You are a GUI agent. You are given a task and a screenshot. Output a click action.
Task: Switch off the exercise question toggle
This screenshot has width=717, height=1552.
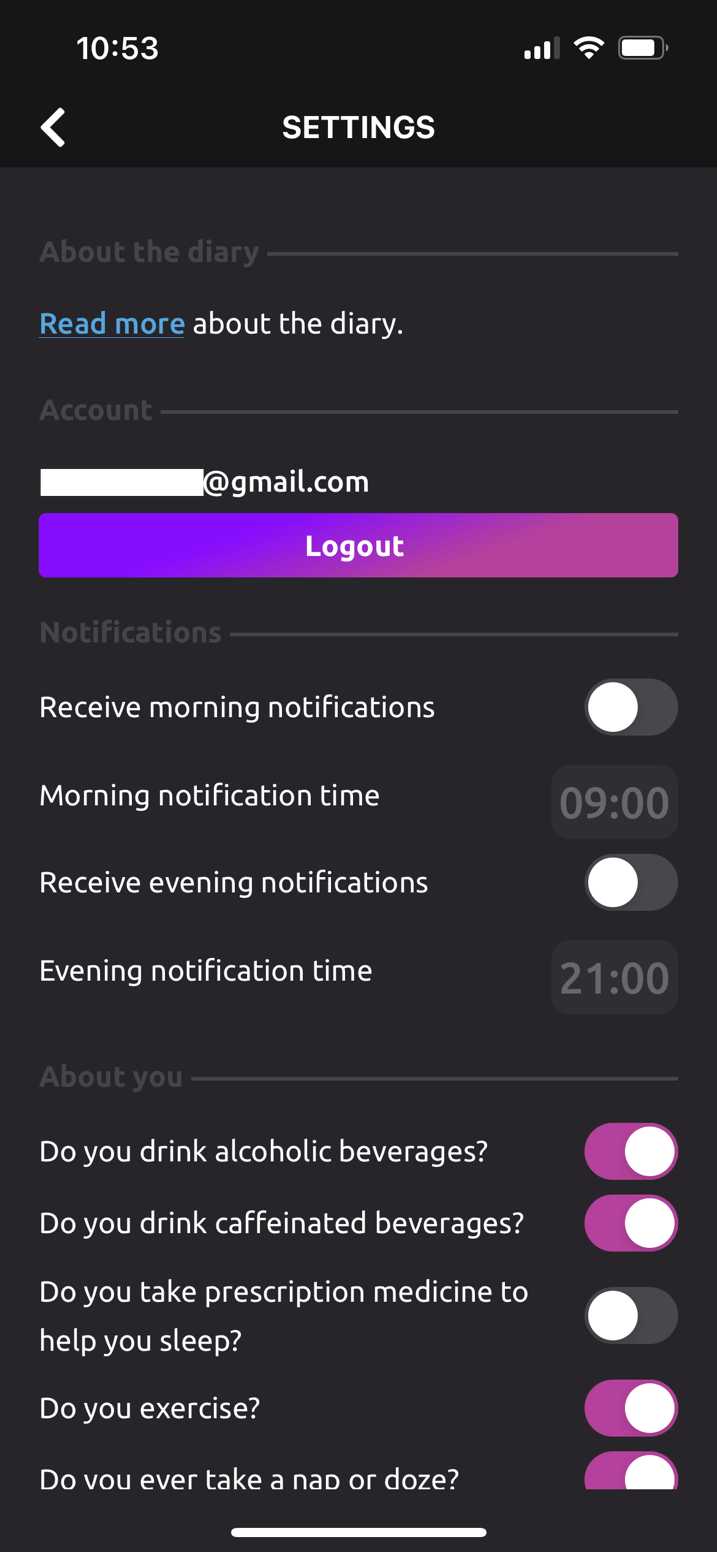(x=630, y=1408)
